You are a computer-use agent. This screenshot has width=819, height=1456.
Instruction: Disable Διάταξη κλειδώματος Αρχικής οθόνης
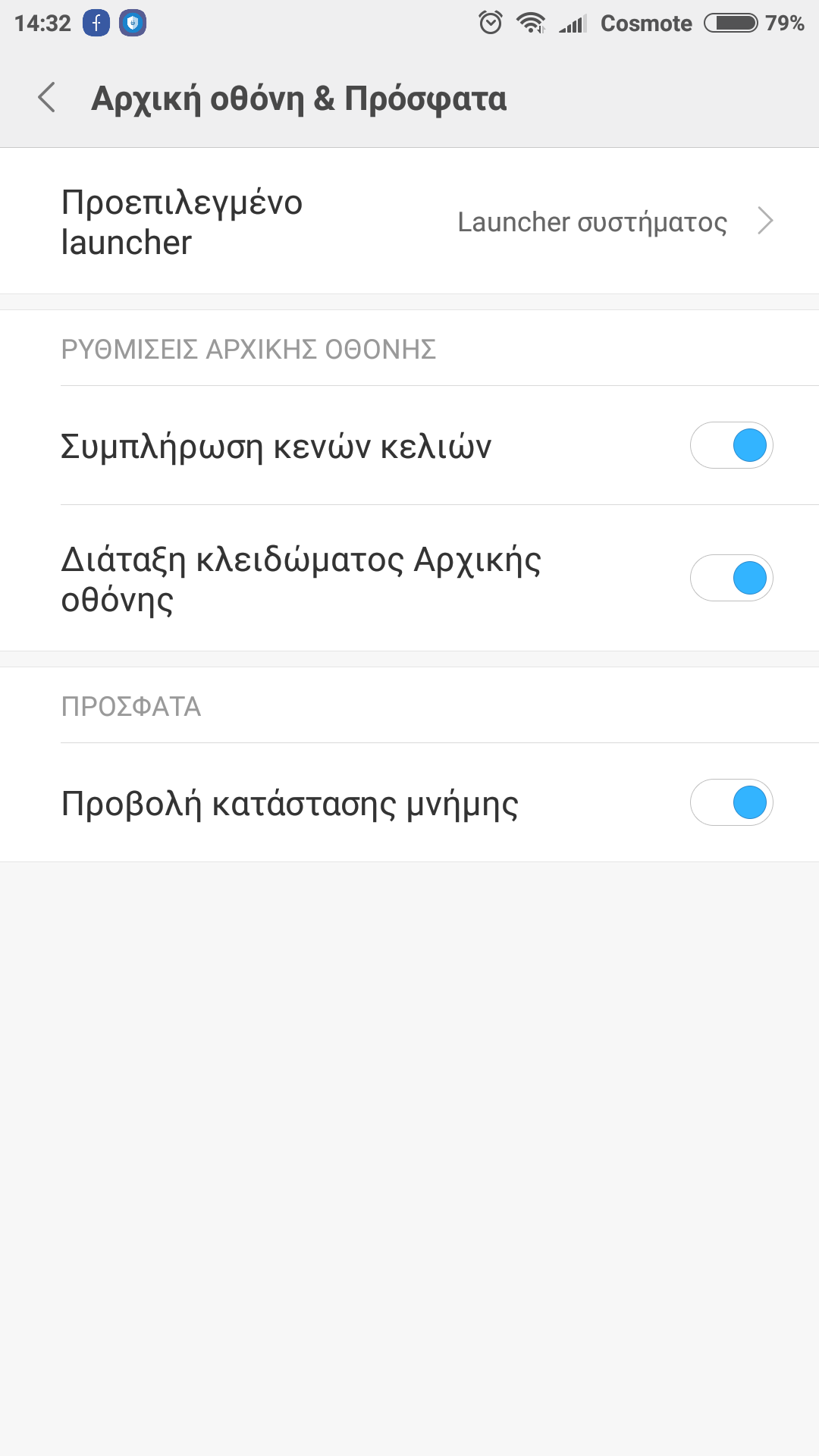(731, 578)
